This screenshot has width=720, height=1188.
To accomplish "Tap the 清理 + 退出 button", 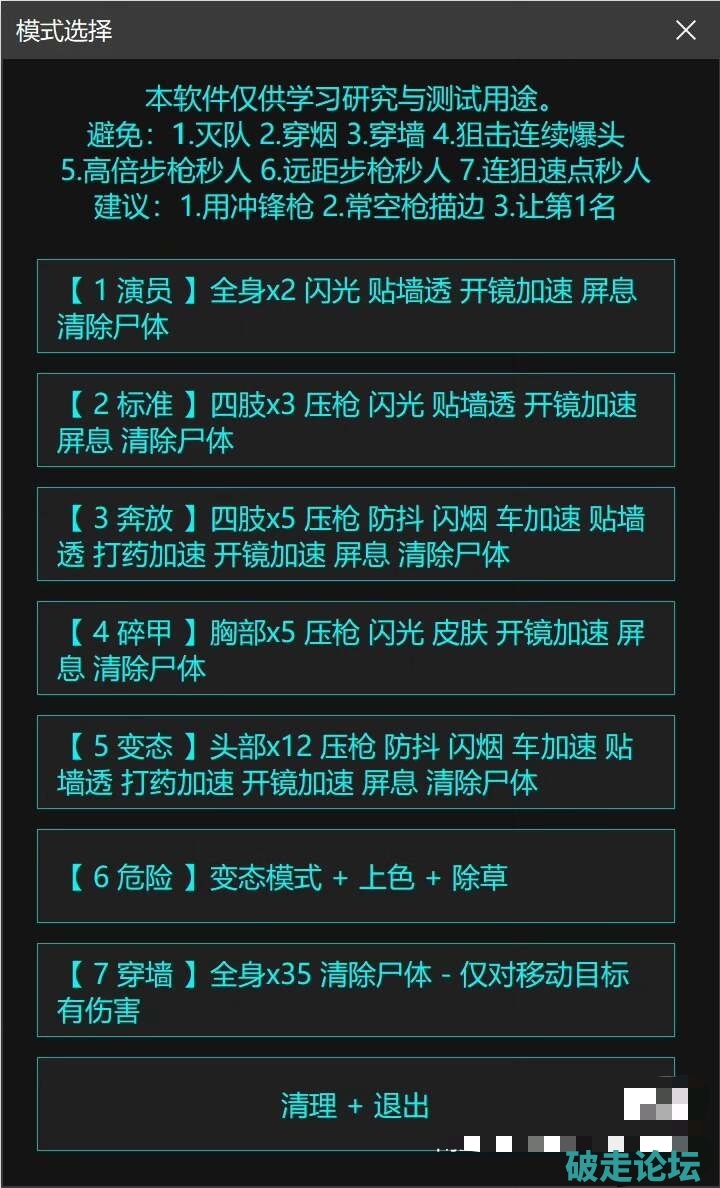I will click(356, 1105).
